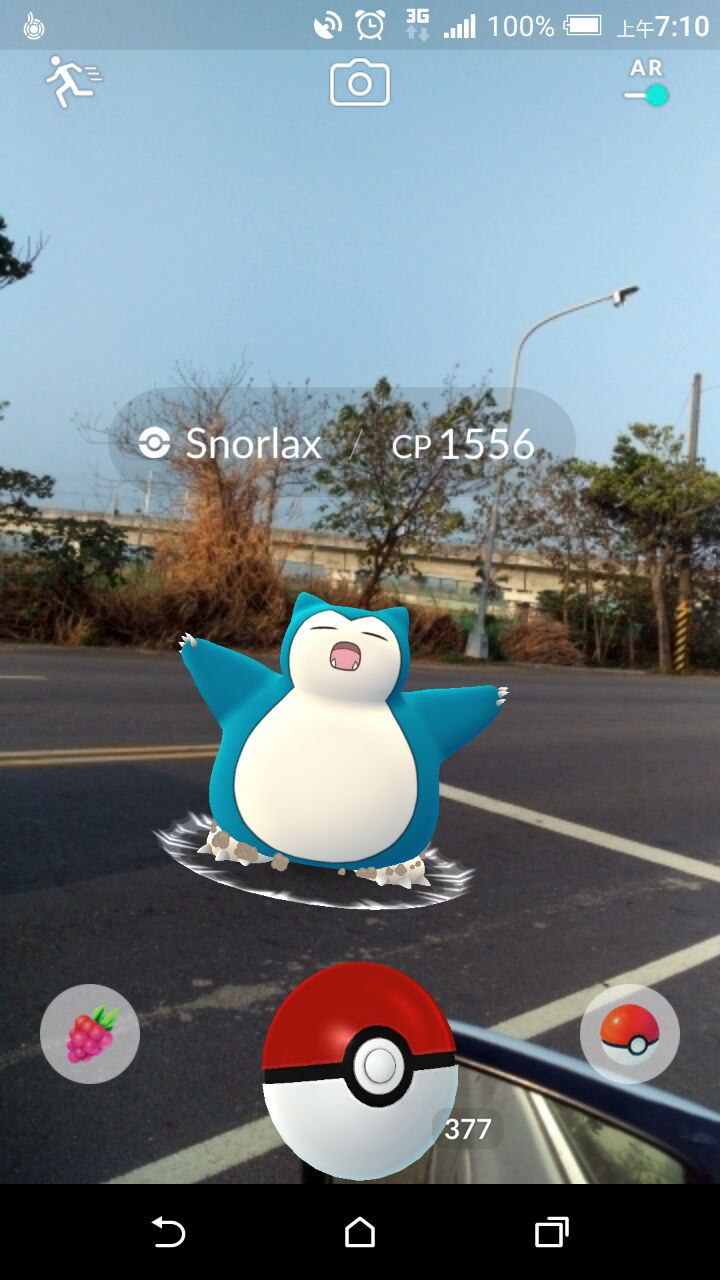Turn off the AR mode switch

[647, 95]
